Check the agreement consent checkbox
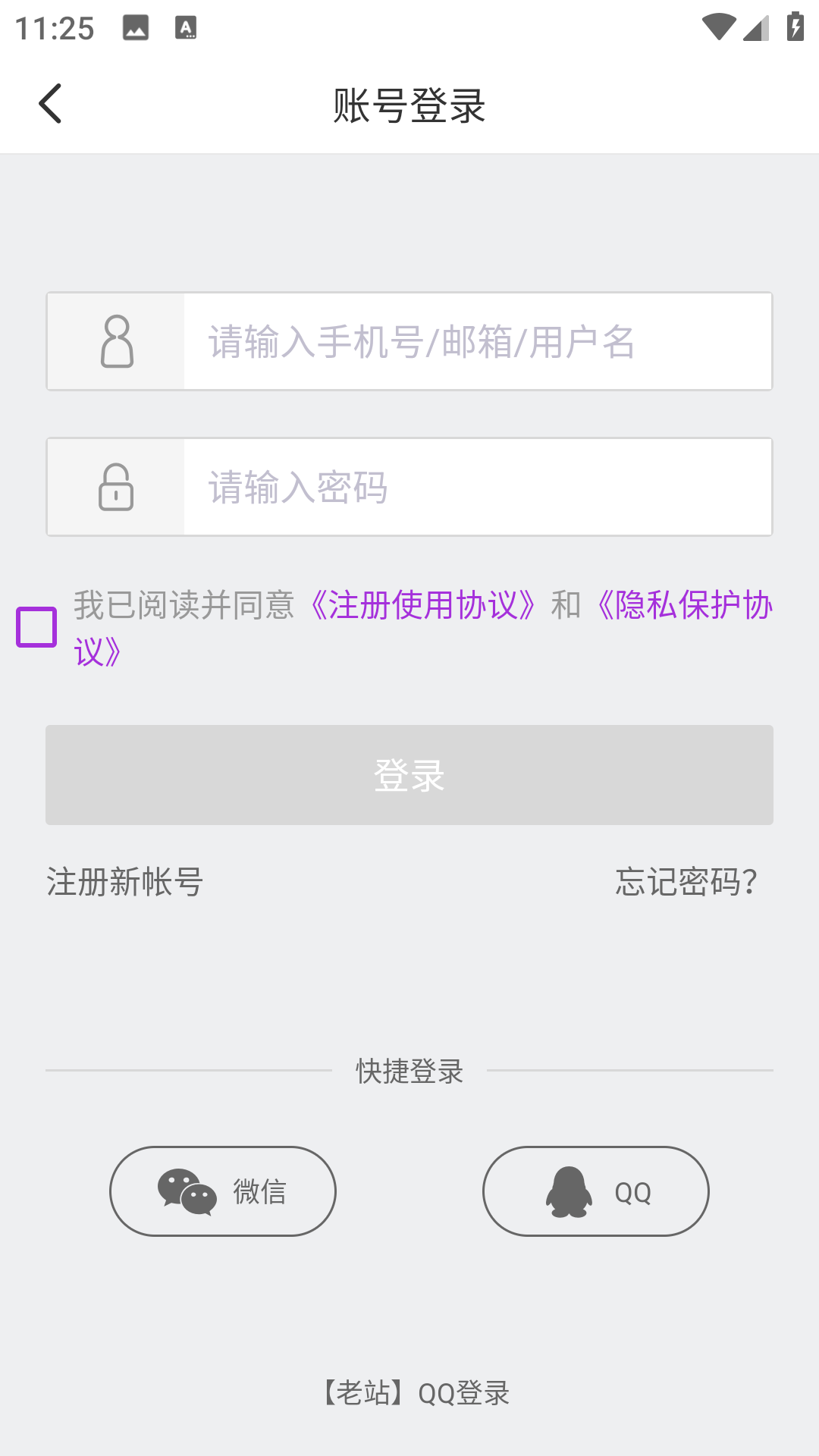 coord(36,627)
